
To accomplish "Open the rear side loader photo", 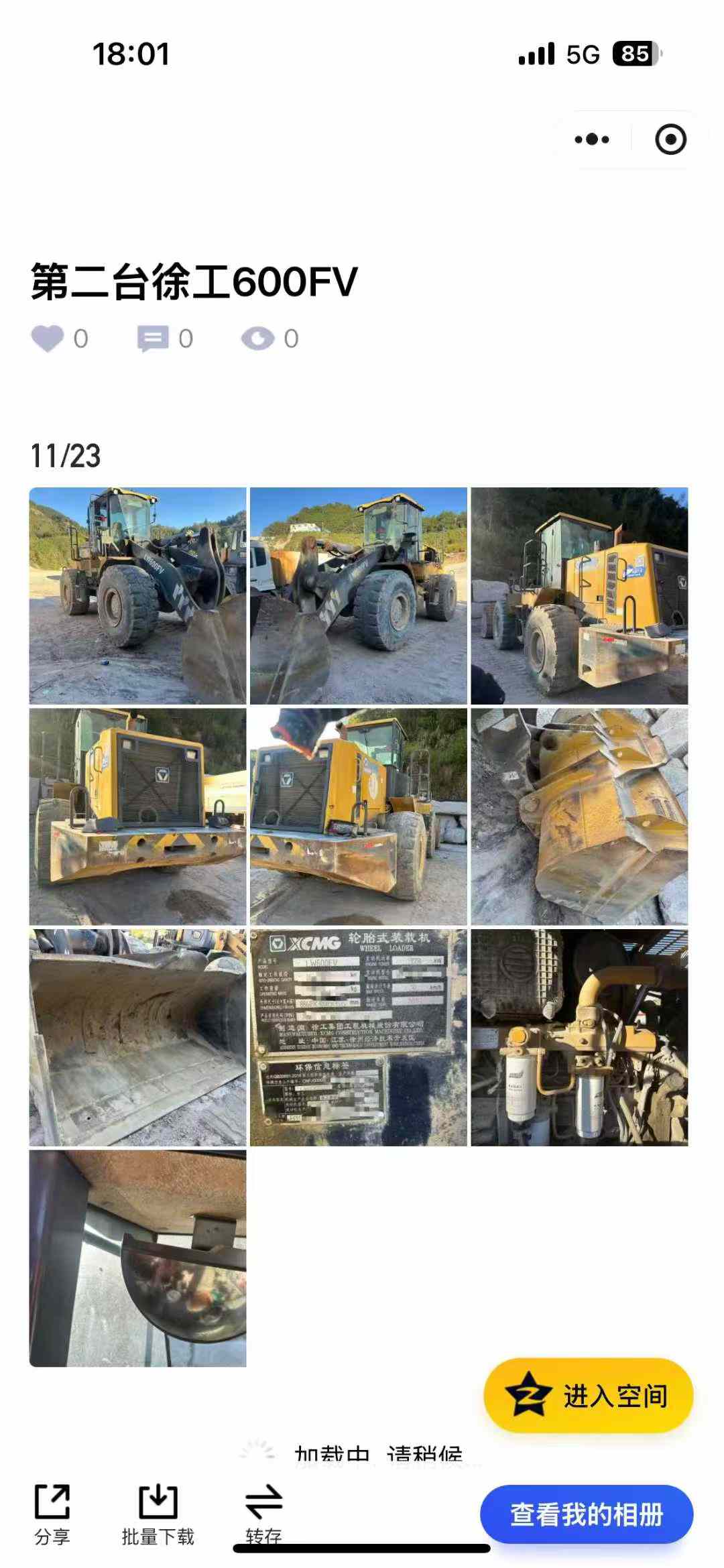I will coord(579,595).
